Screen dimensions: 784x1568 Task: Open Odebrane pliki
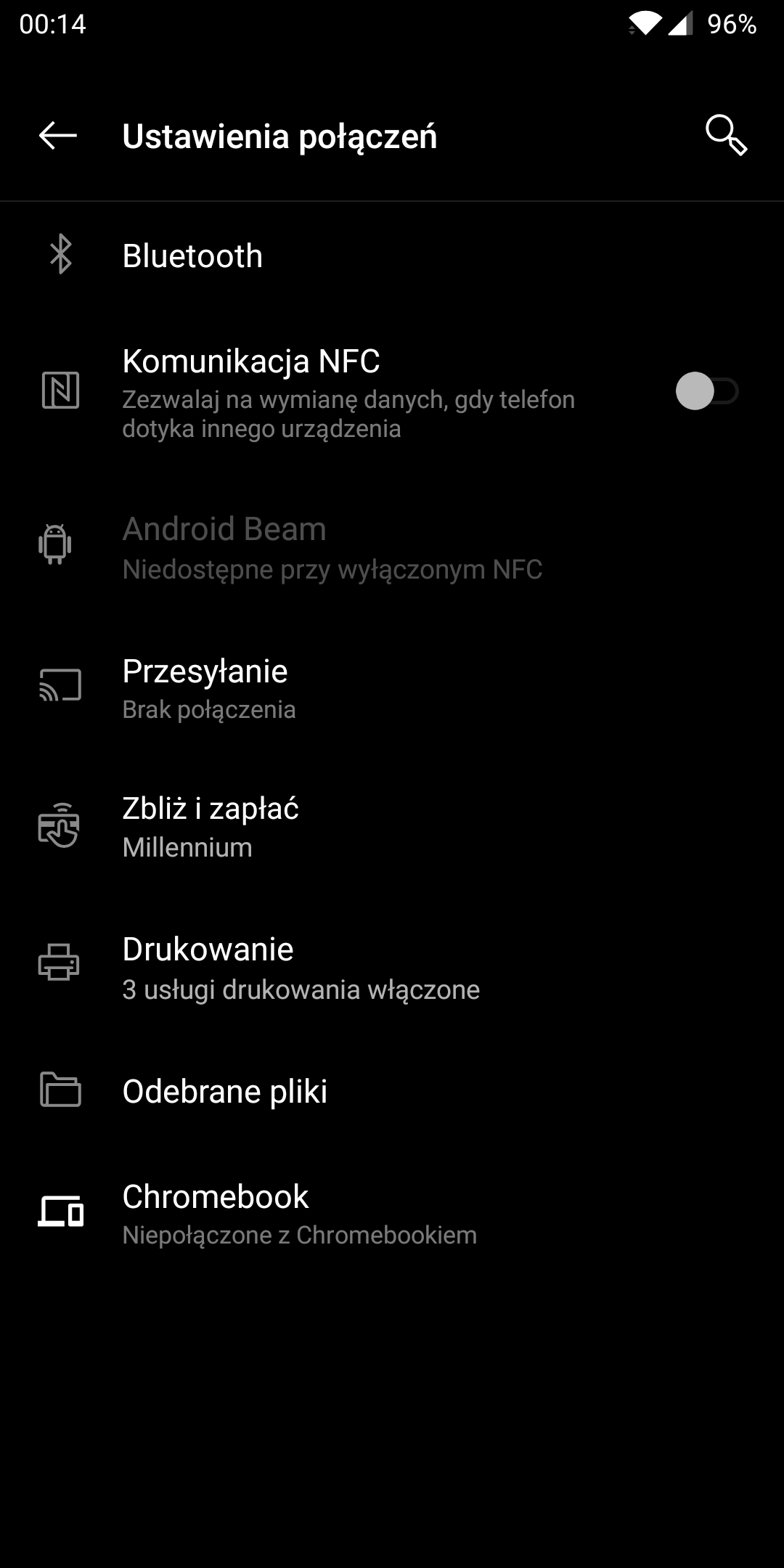tap(225, 1091)
